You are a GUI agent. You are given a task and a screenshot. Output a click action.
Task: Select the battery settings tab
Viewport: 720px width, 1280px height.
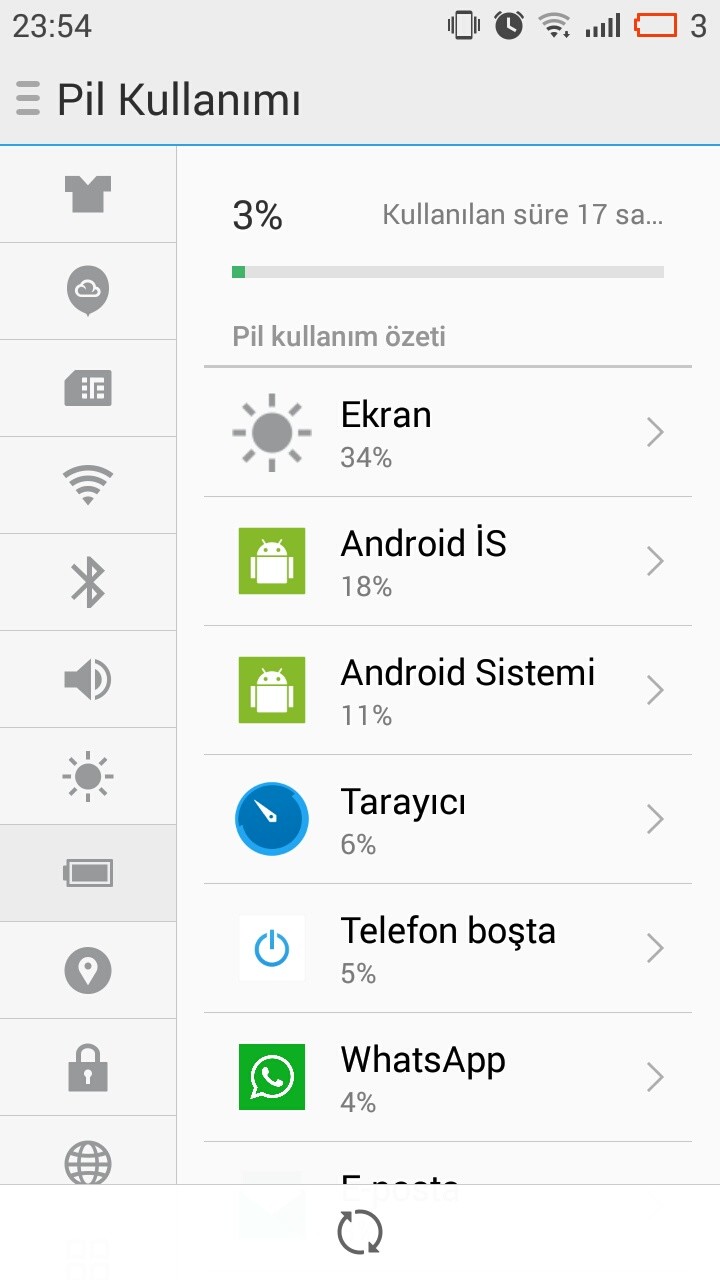pyautogui.click(x=88, y=873)
